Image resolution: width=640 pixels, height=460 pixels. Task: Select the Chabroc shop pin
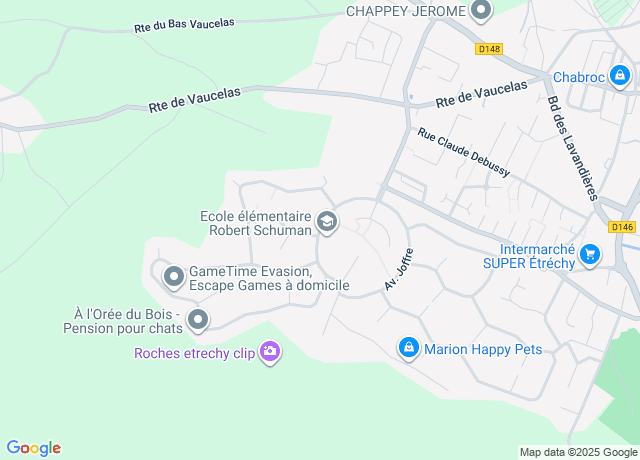[x=620, y=75]
